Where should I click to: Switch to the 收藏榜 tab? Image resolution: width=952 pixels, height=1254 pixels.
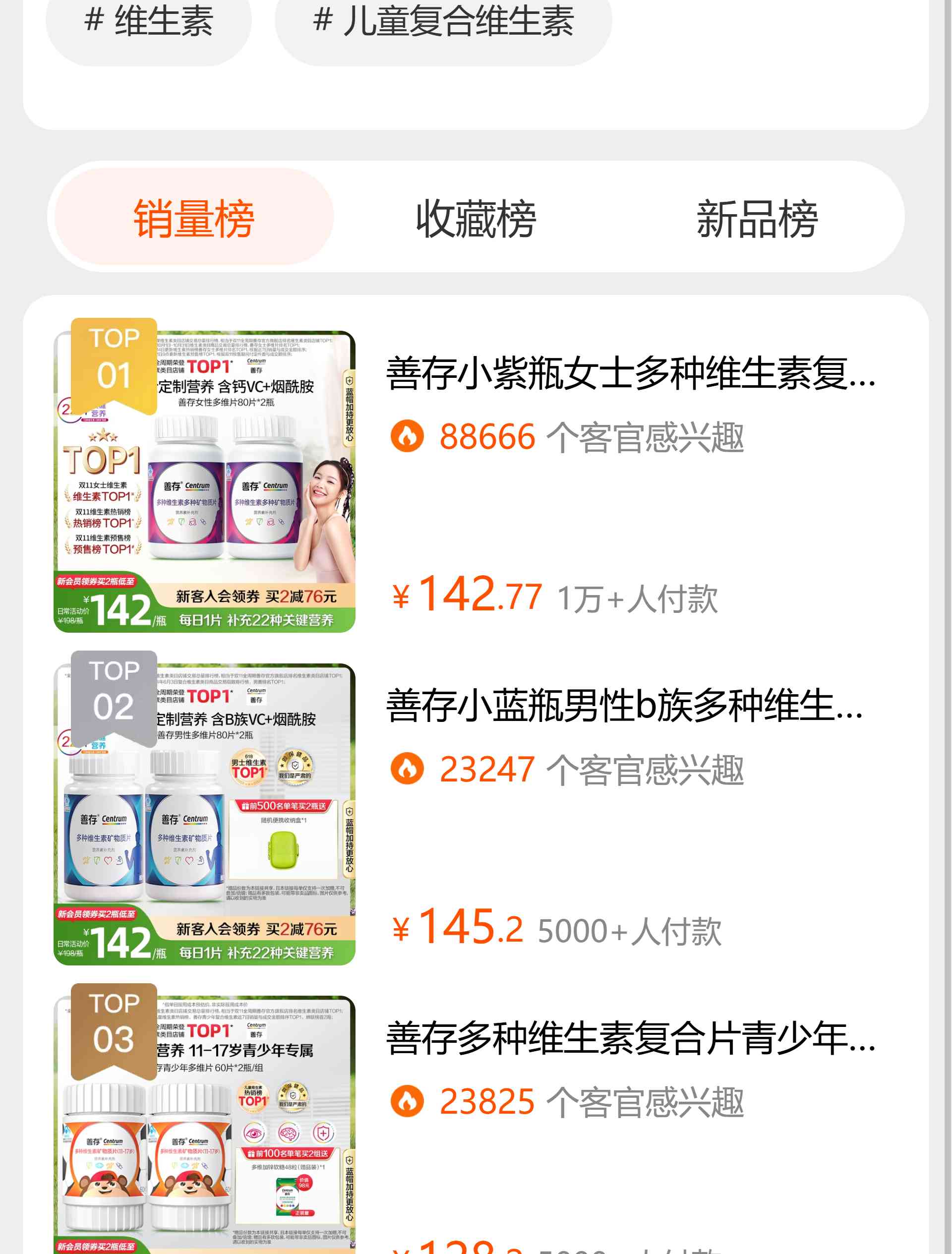(476, 218)
